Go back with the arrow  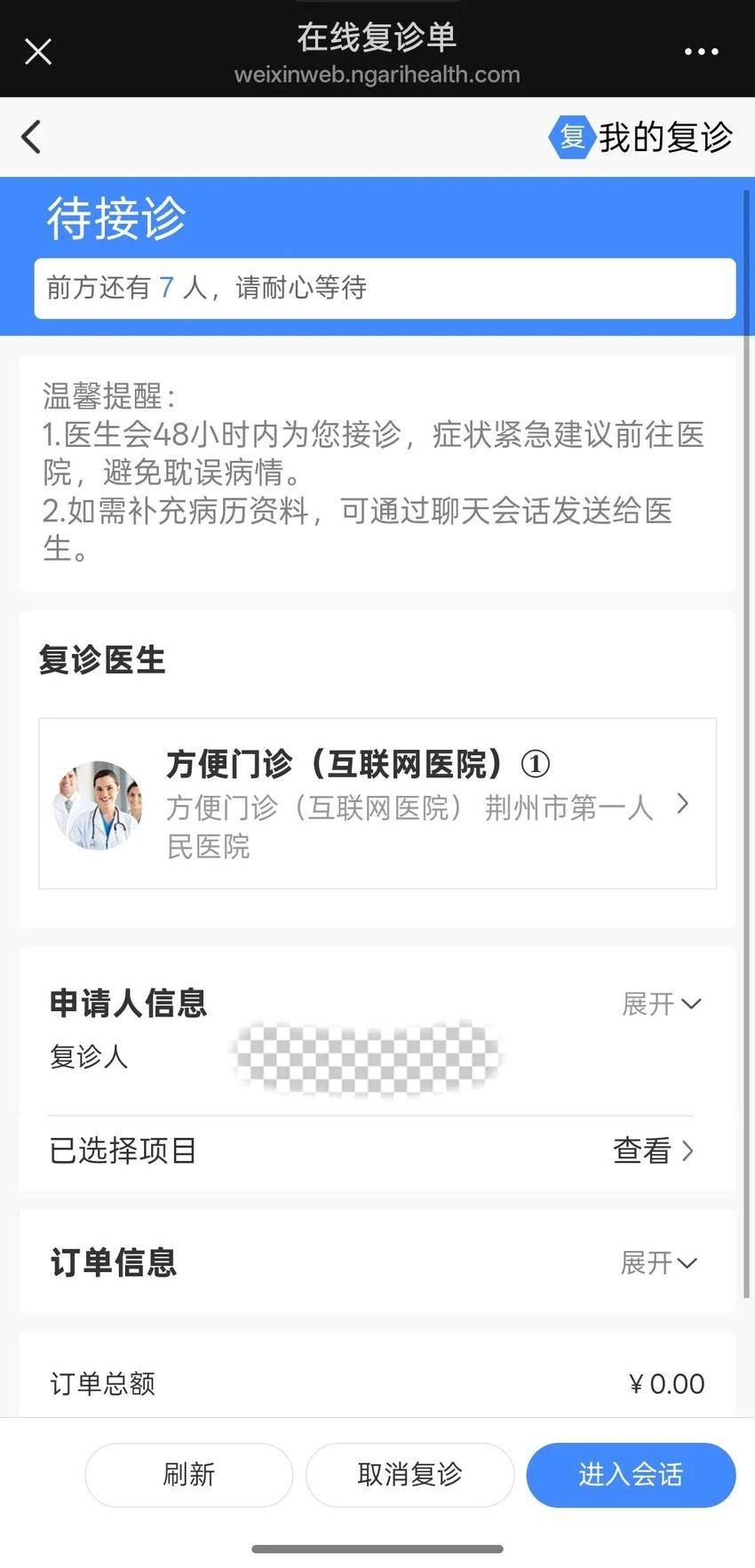point(32,137)
